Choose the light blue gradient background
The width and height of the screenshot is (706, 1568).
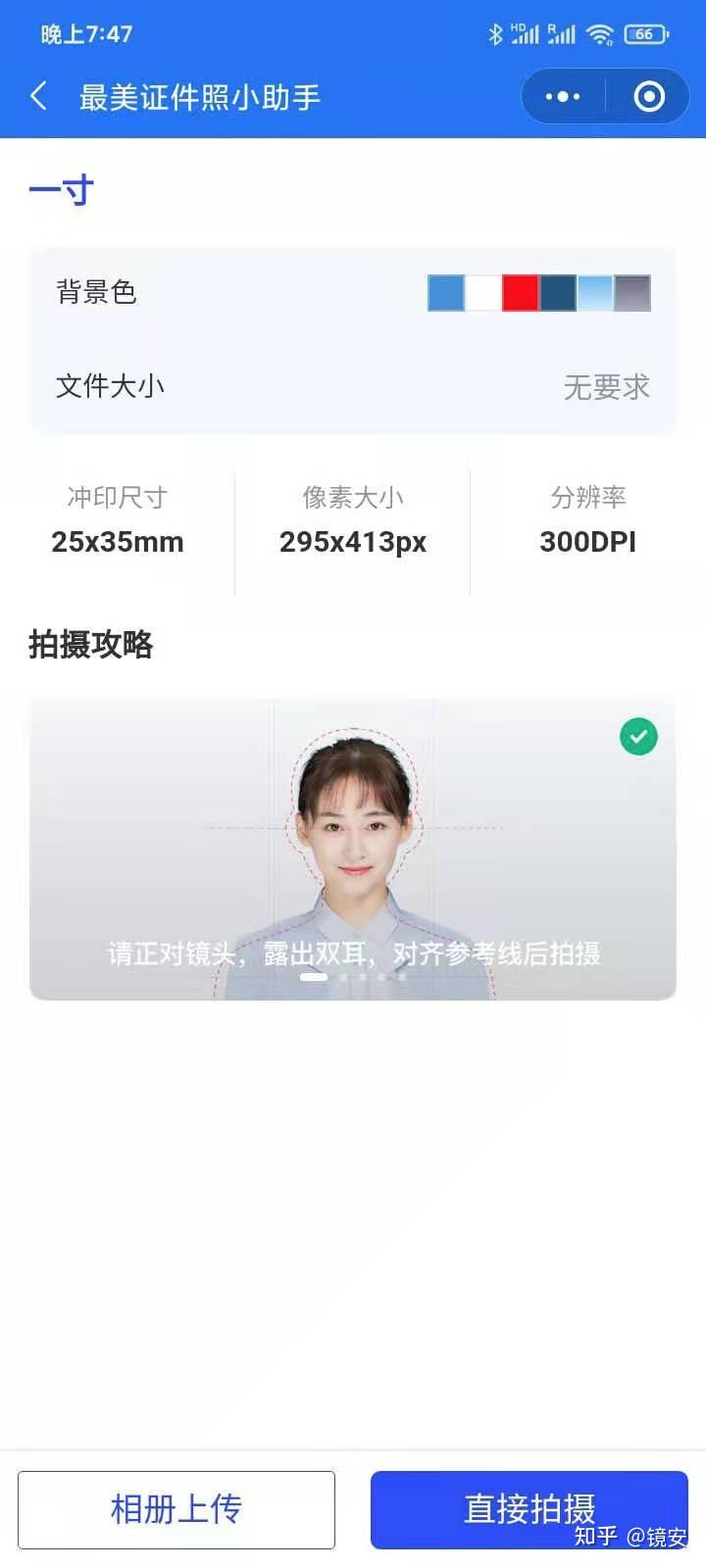(x=595, y=293)
